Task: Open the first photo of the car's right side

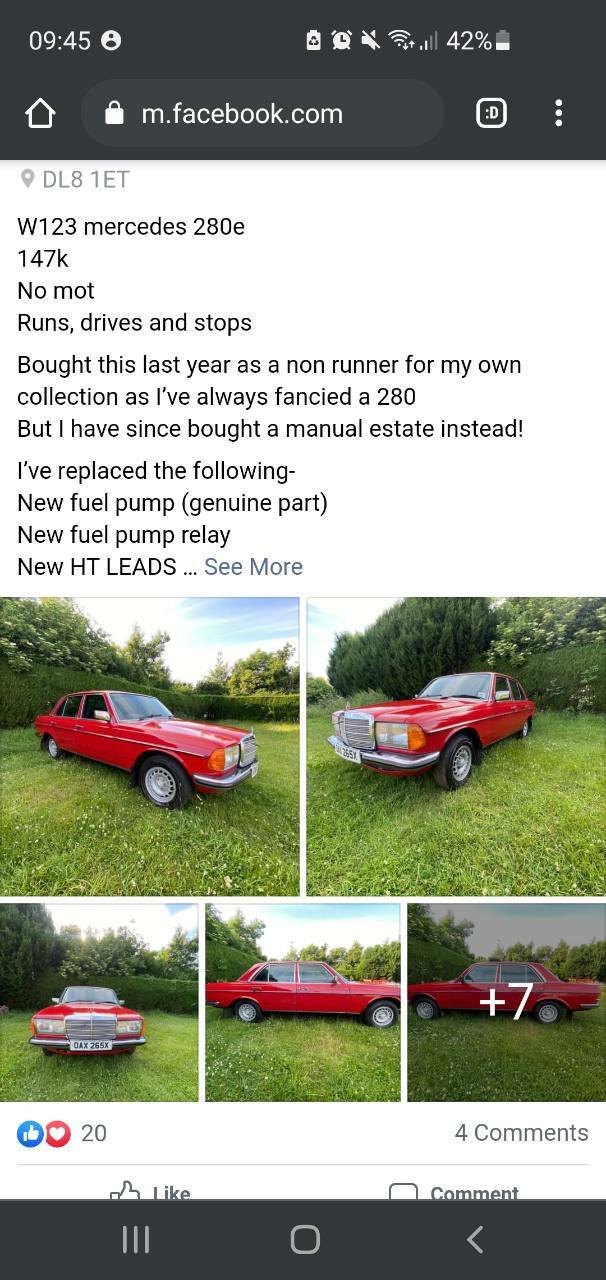Action: tap(150, 746)
